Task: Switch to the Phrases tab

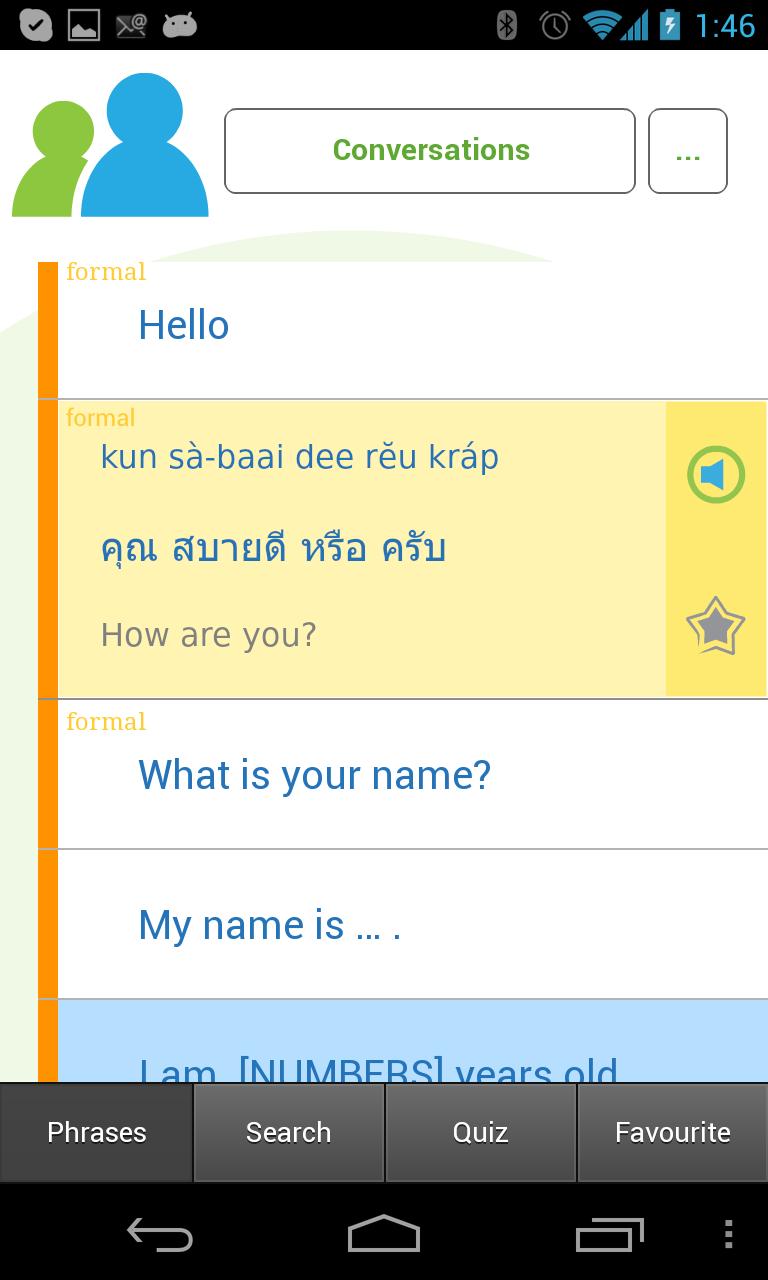Action: 97,1133
